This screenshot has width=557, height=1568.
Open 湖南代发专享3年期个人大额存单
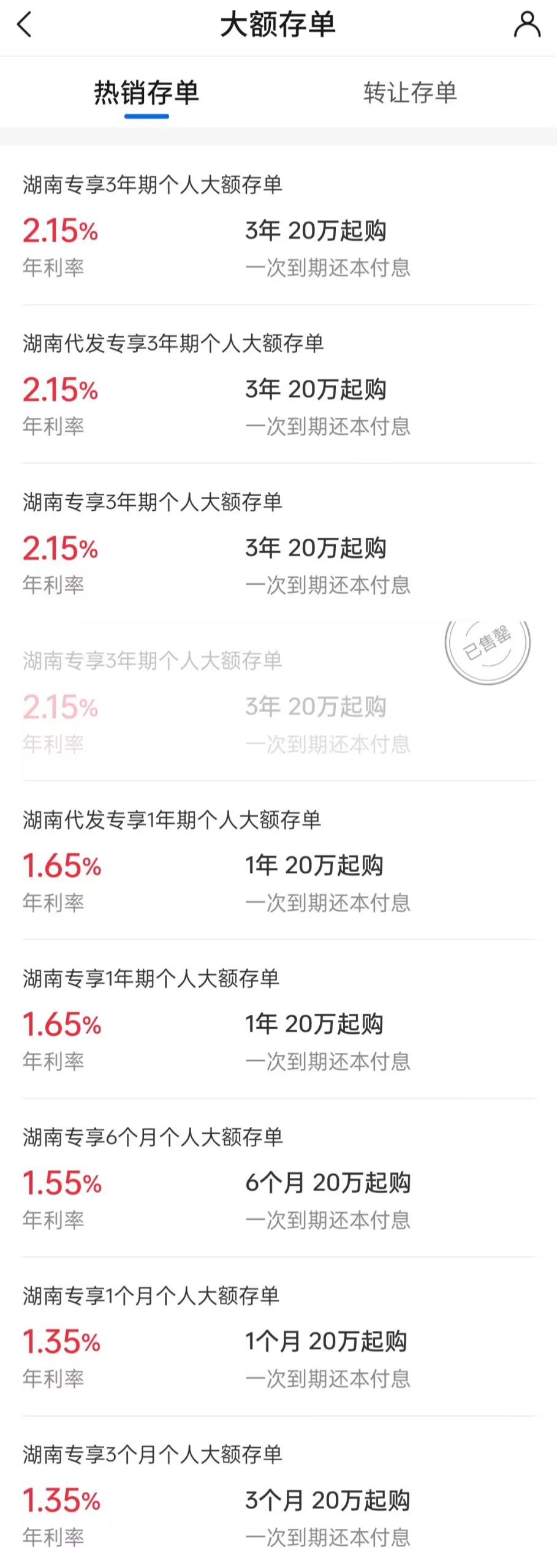tap(173, 344)
